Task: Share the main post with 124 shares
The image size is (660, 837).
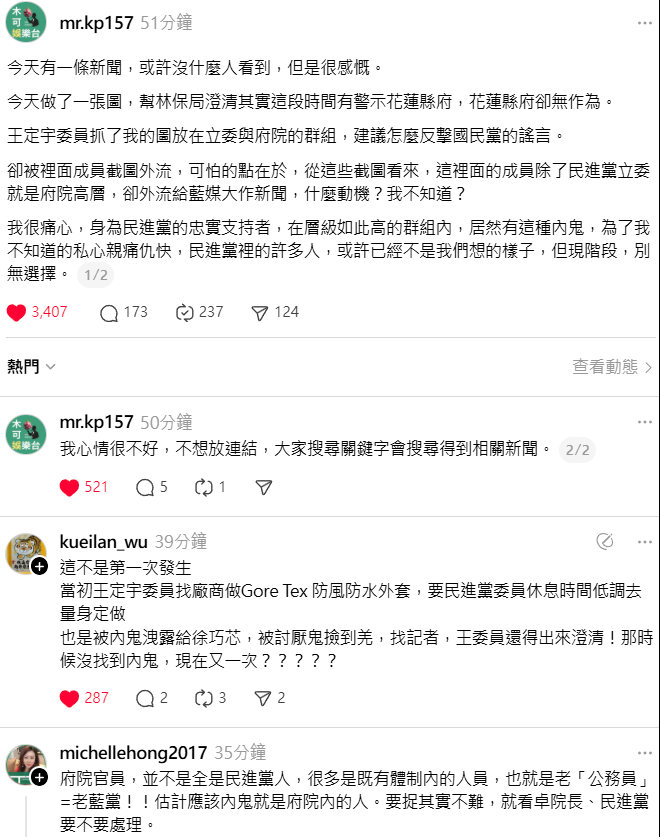Action: click(259, 312)
